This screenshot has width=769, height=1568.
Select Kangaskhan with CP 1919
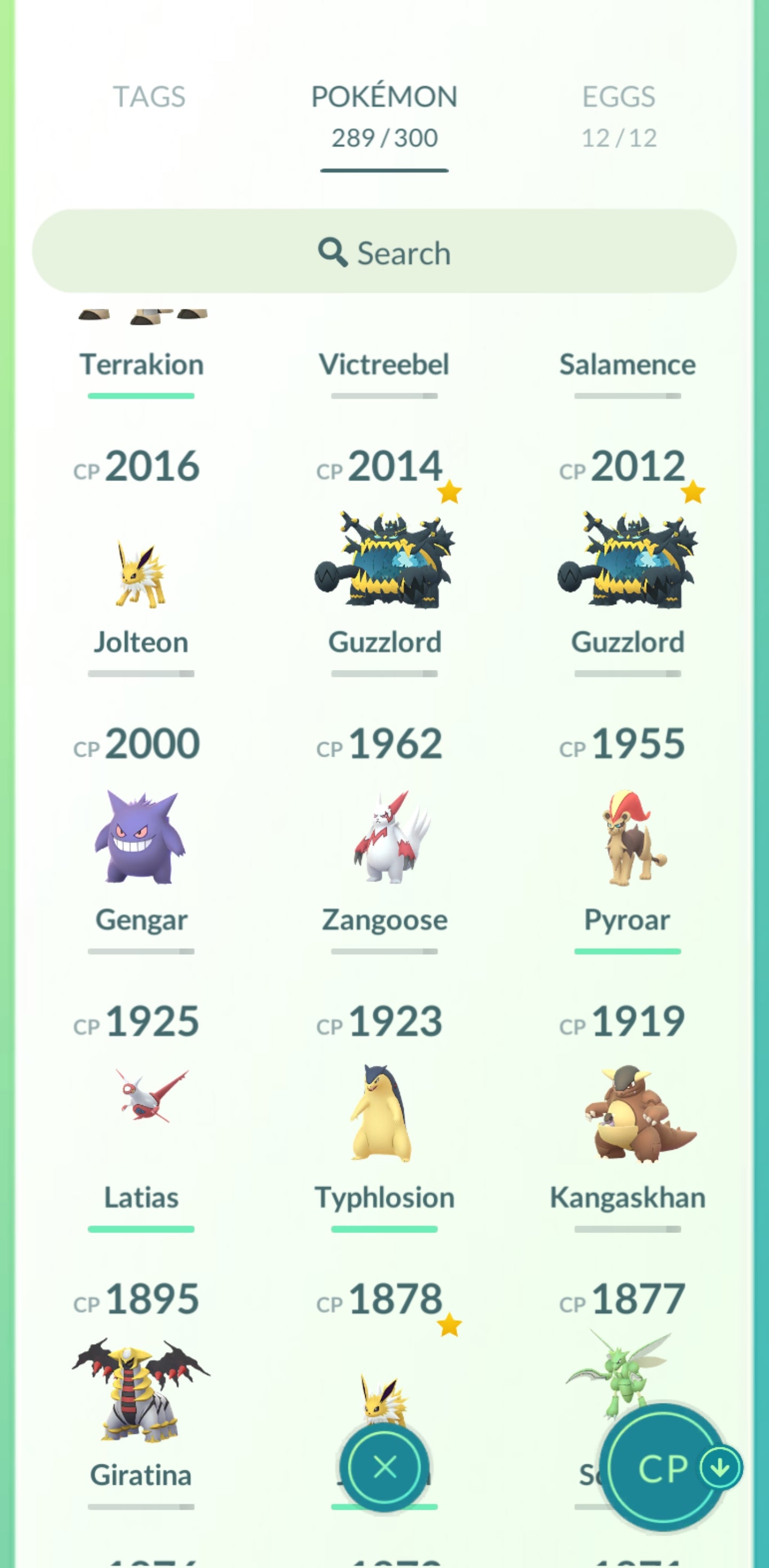tap(627, 1115)
